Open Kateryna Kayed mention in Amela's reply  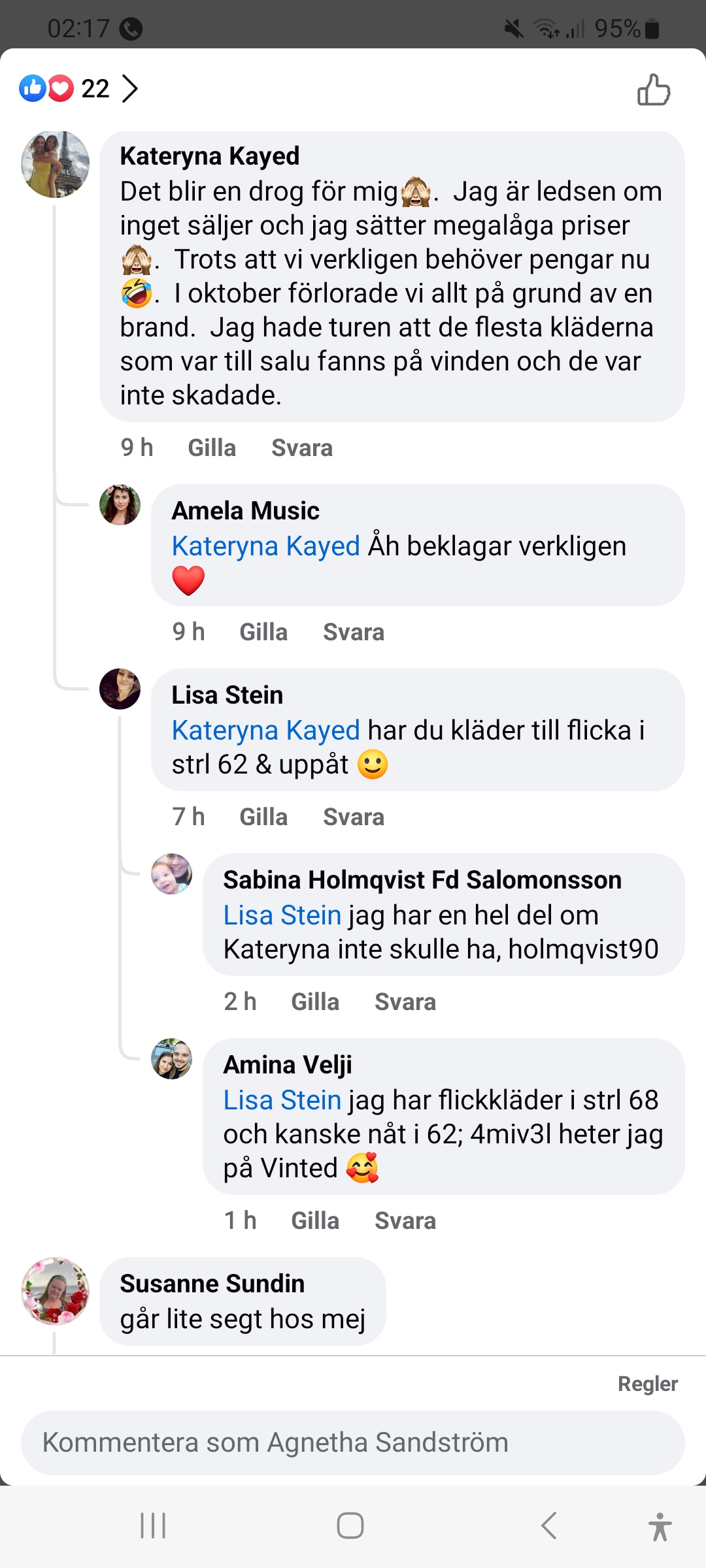coord(266,546)
